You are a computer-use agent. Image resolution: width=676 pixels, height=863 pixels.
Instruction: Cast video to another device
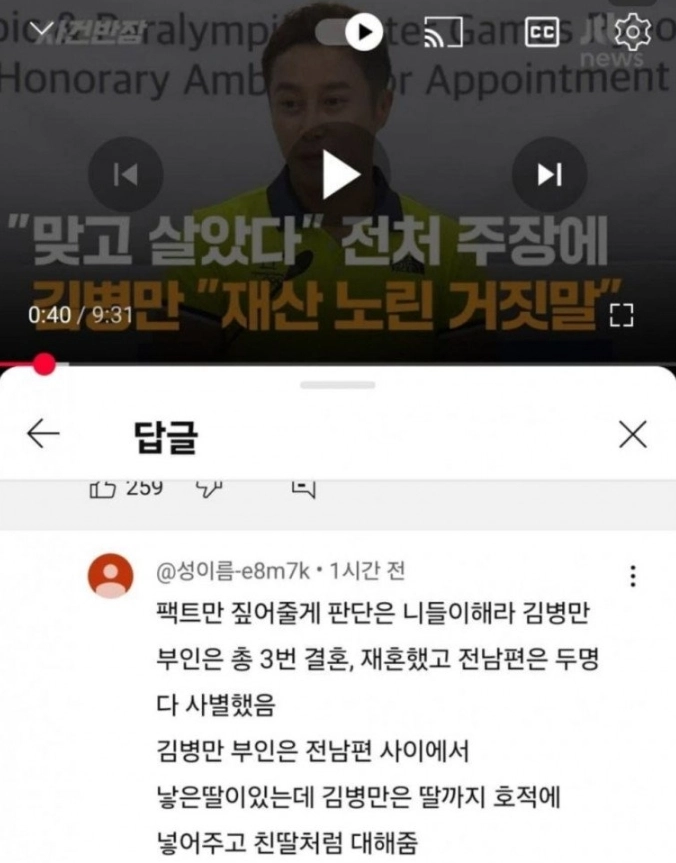[x=444, y=33]
